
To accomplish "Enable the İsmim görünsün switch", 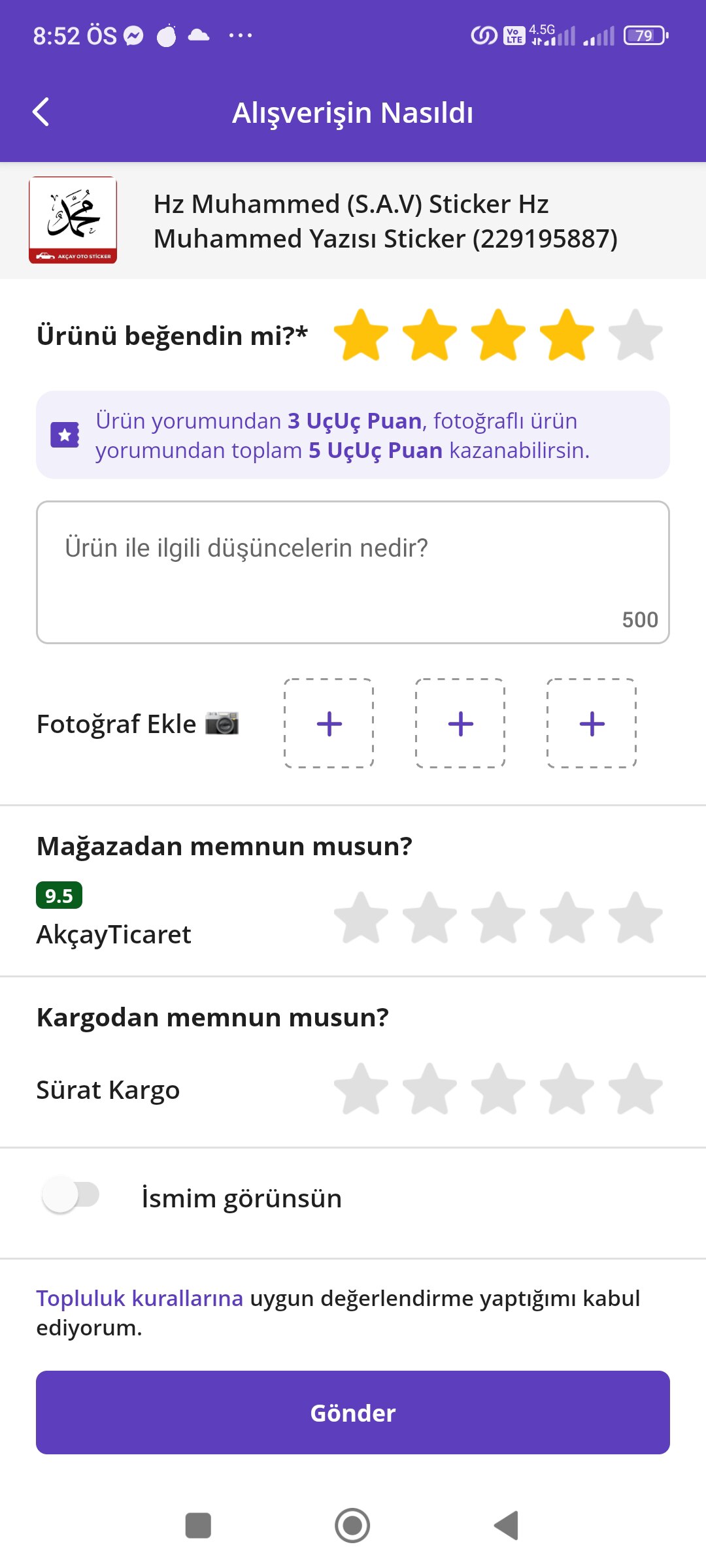I will (71, 1195).
